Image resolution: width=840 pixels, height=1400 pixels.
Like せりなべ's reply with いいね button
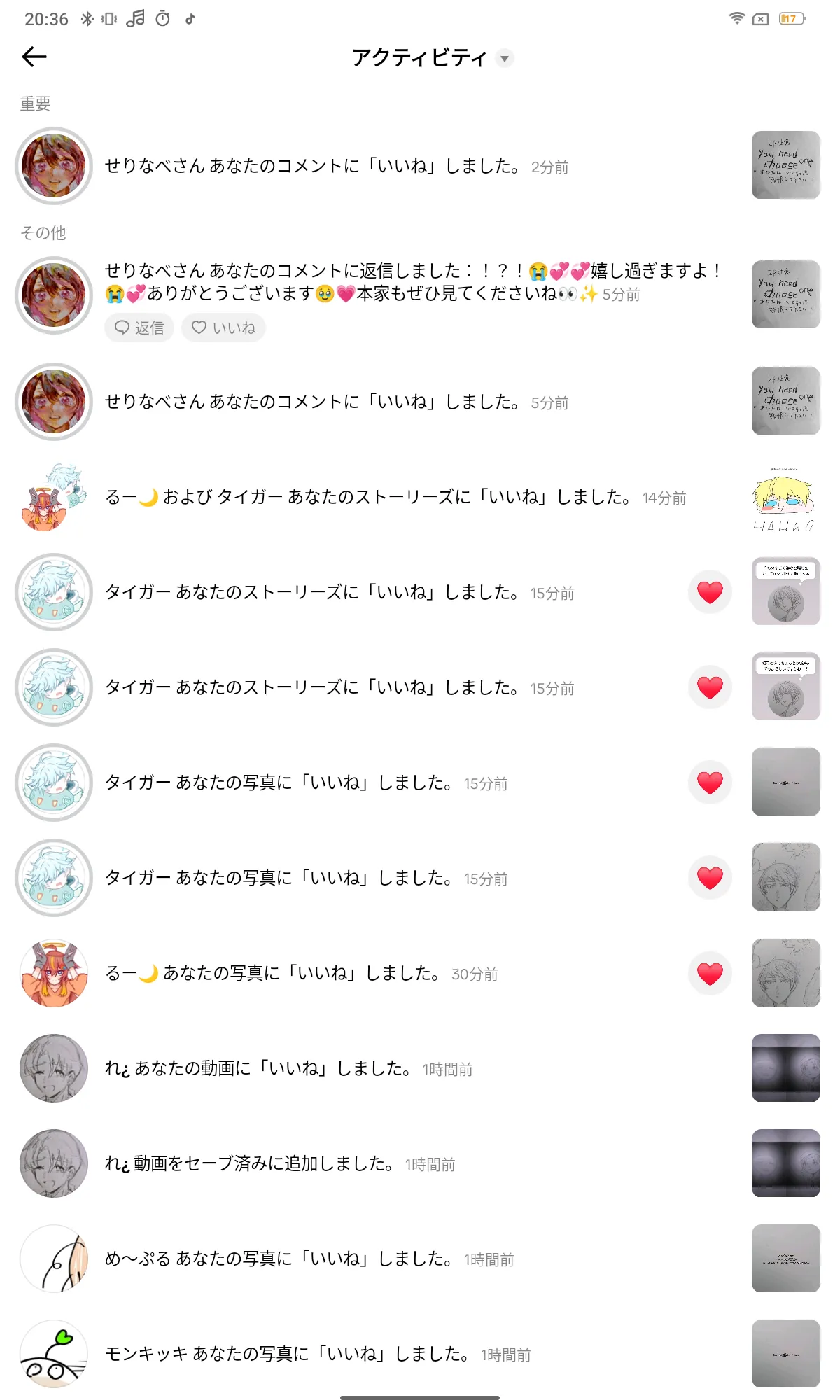(223, 328)
